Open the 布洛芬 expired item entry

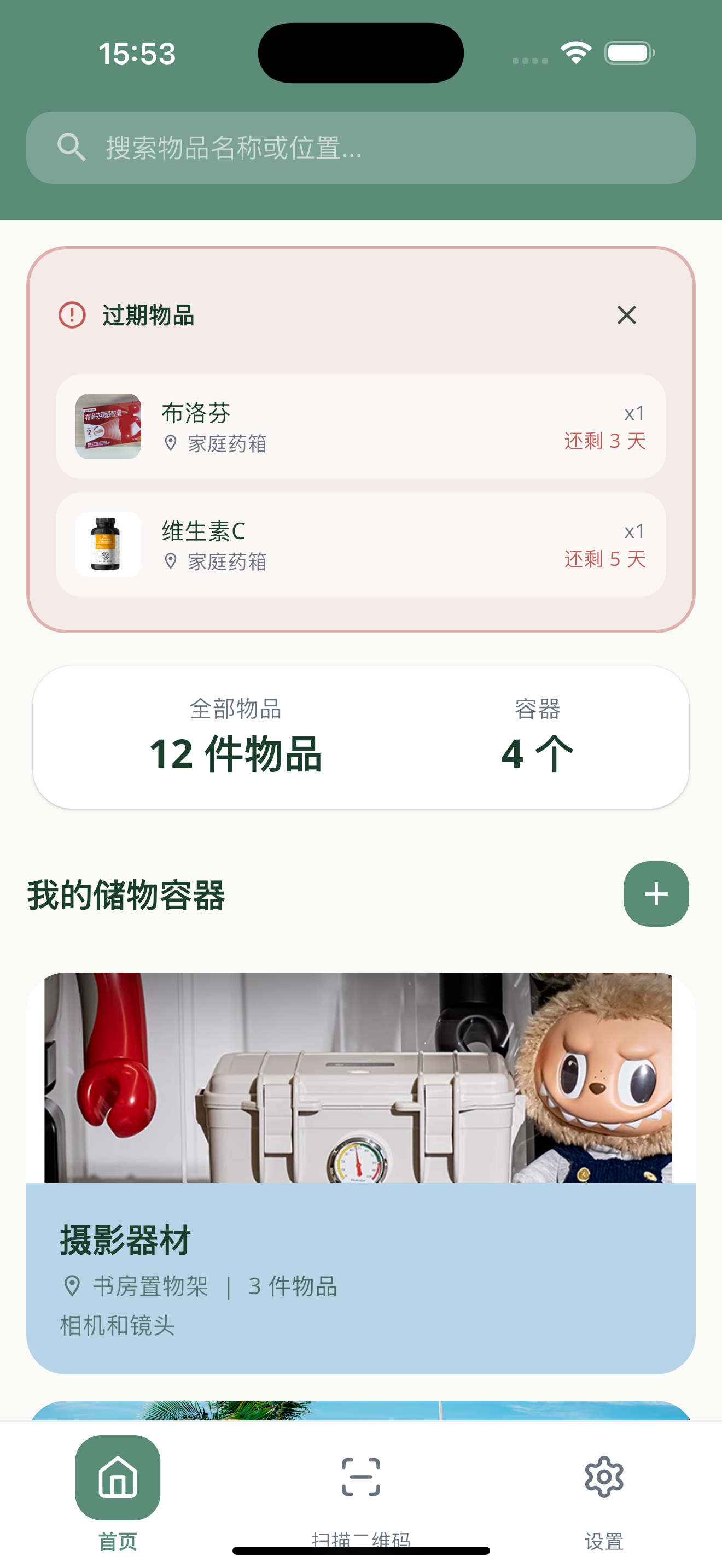coord(361,426)
